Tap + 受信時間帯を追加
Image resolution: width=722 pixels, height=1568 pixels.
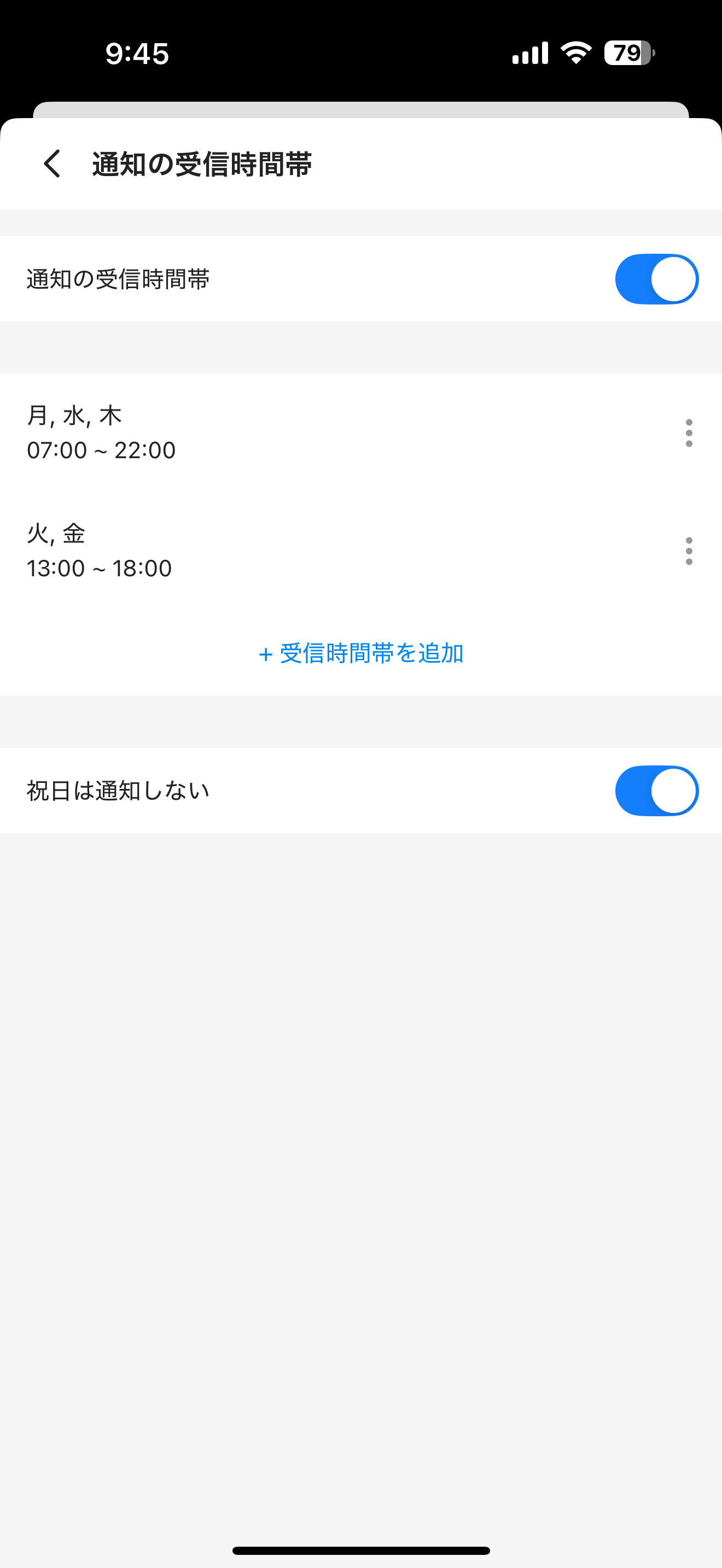click(x=361, y=653)
